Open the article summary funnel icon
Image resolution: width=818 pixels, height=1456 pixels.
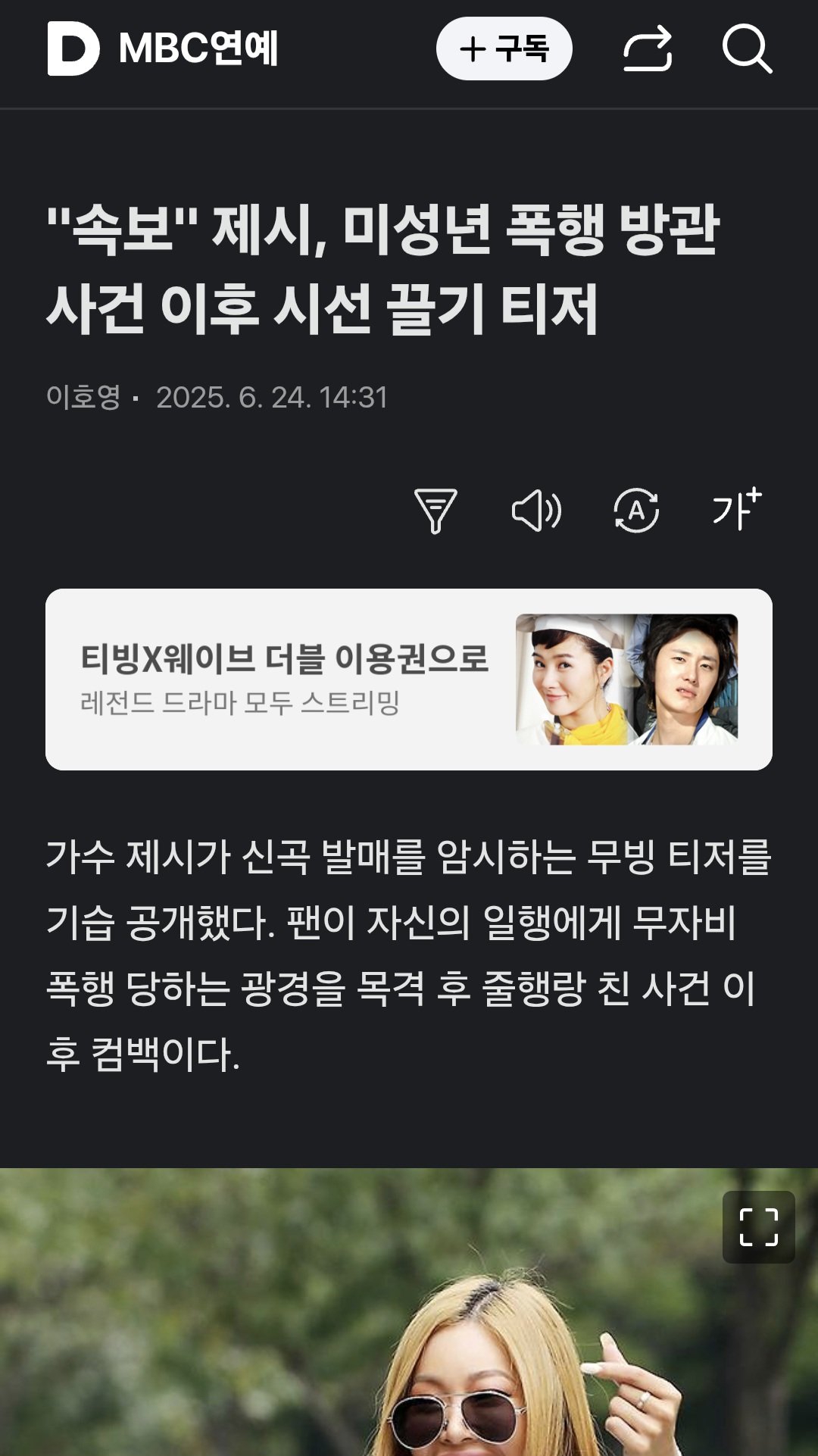pos(436,511)
